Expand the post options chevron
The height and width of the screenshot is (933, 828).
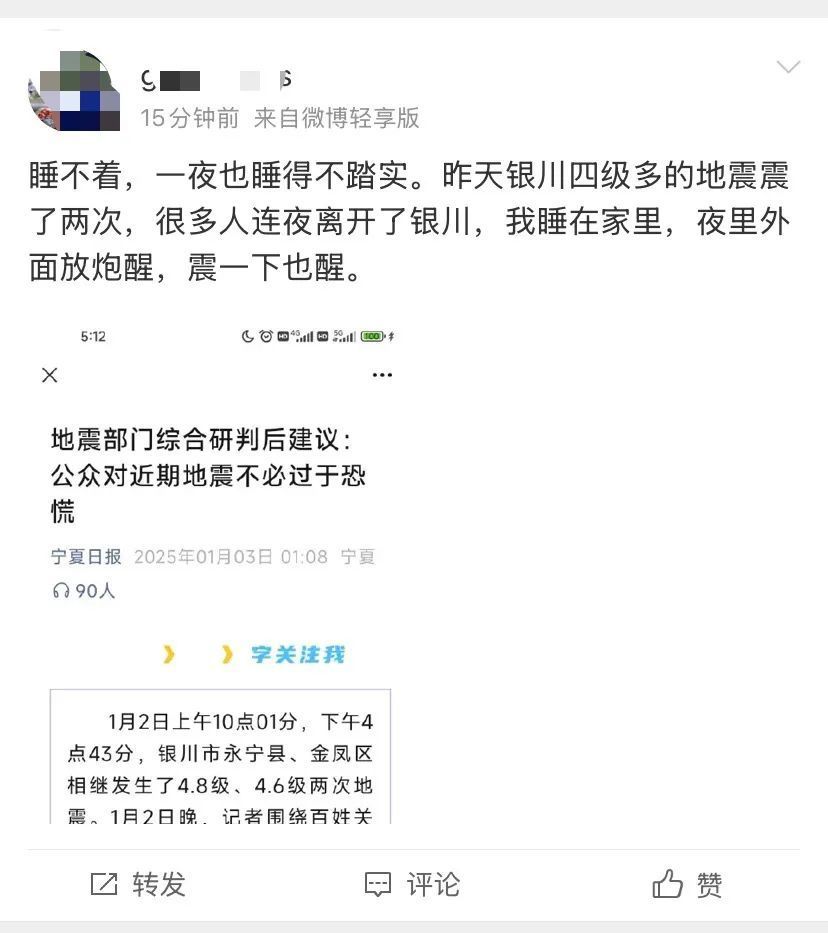click(x=788, y=67)
